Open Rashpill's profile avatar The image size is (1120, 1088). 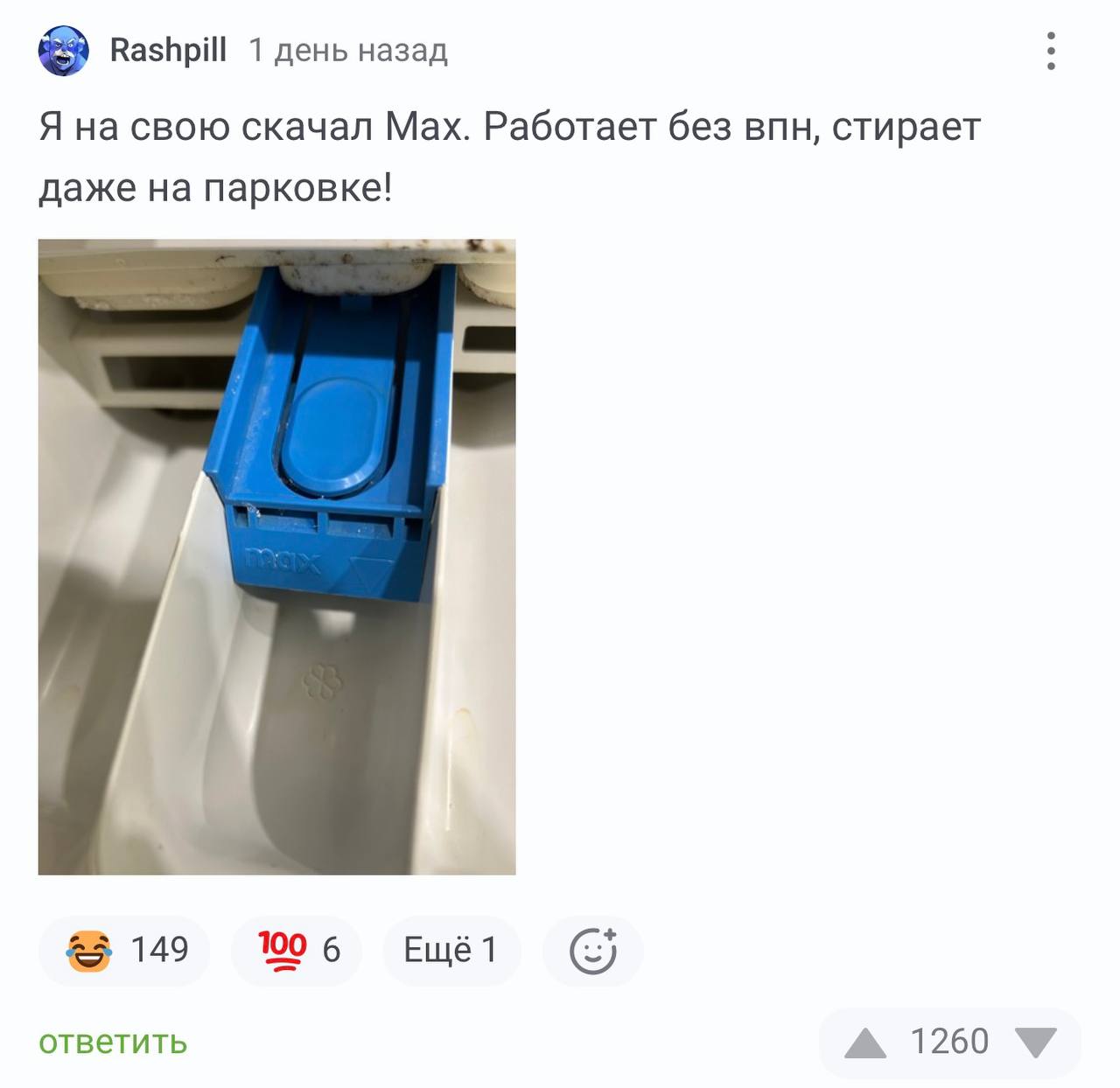coord(63,51)
